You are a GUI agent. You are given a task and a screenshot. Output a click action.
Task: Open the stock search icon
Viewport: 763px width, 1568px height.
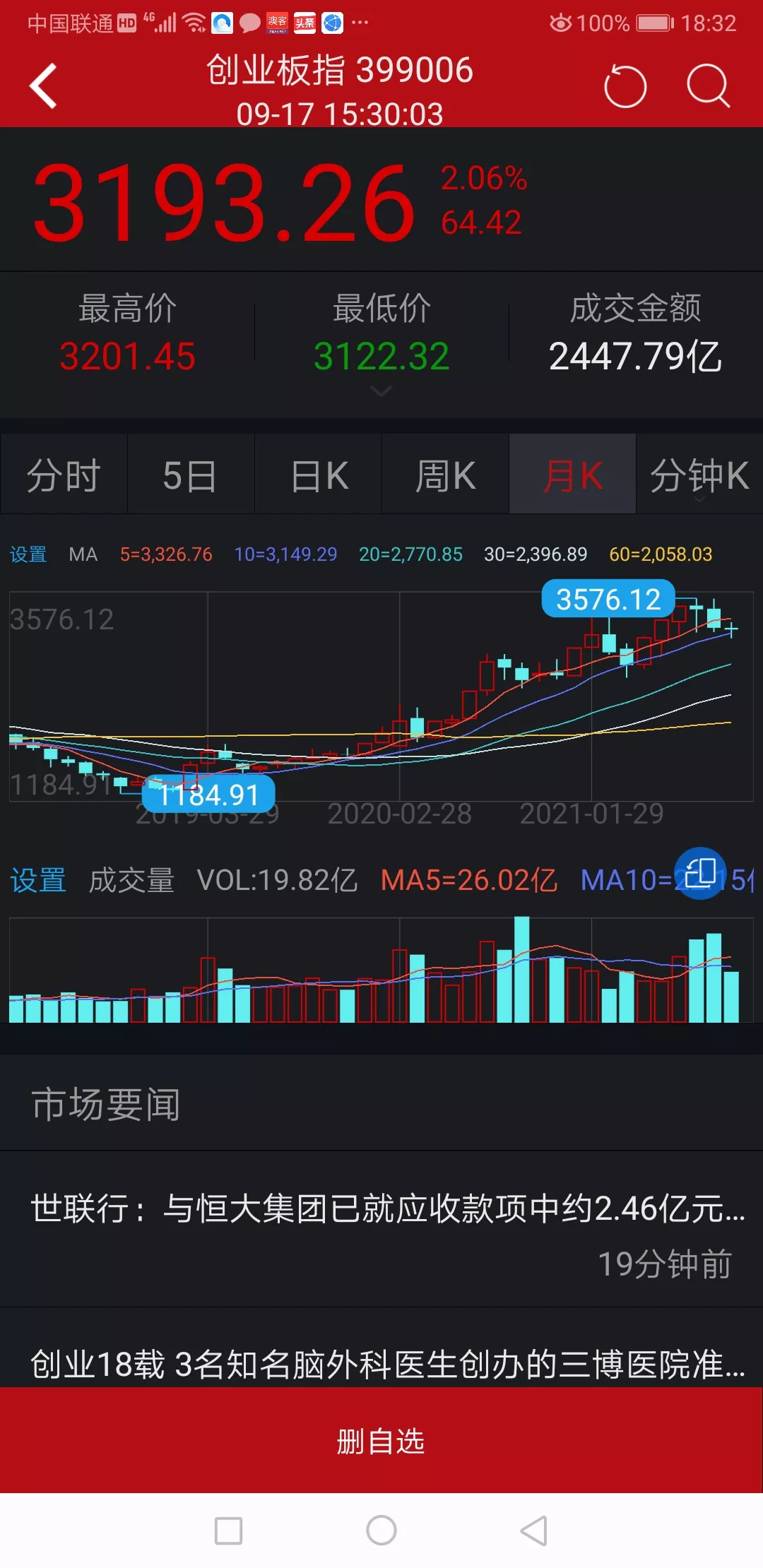click(x=708, y=86)
